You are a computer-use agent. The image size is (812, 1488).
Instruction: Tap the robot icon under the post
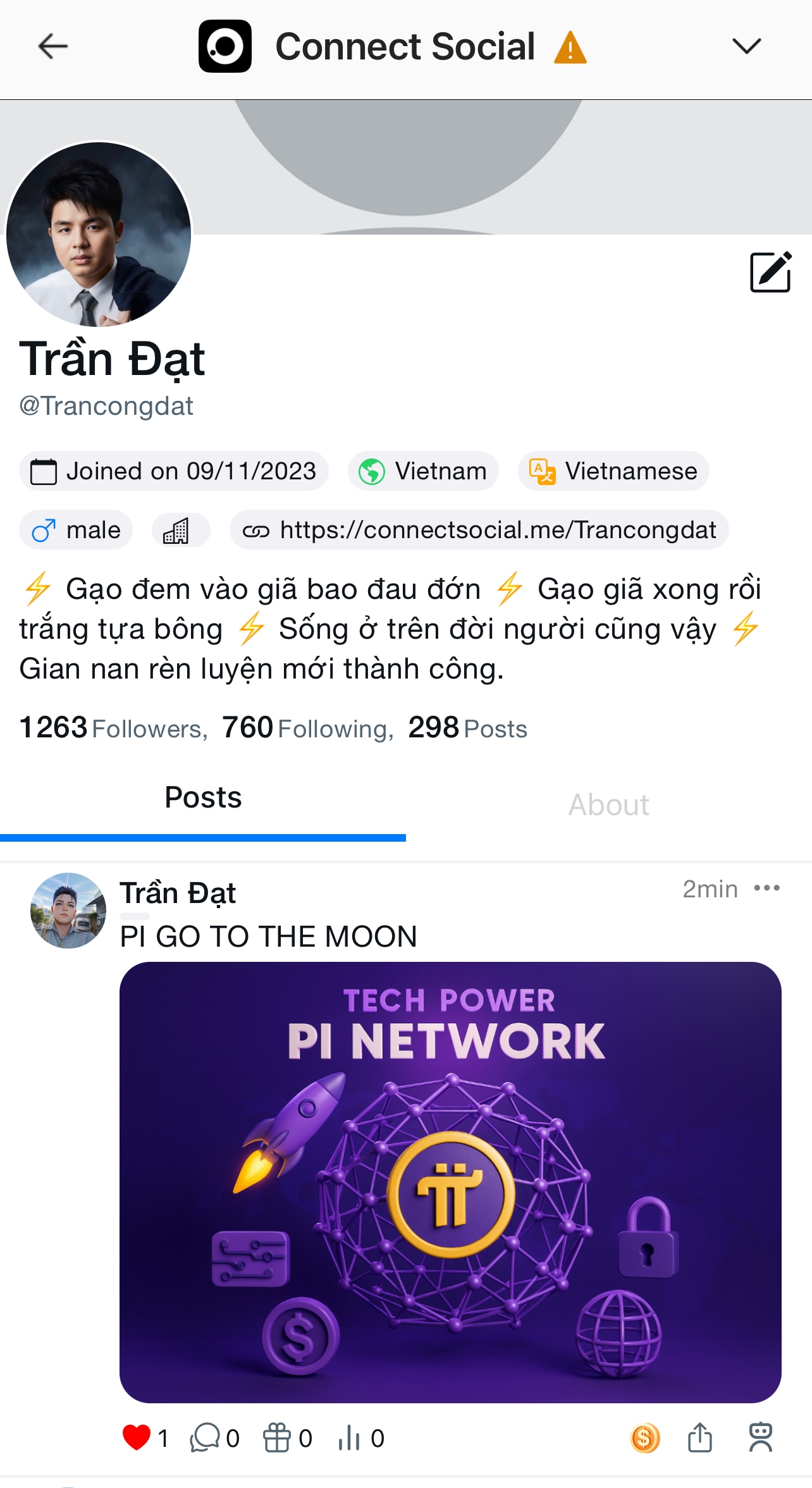760,1437
